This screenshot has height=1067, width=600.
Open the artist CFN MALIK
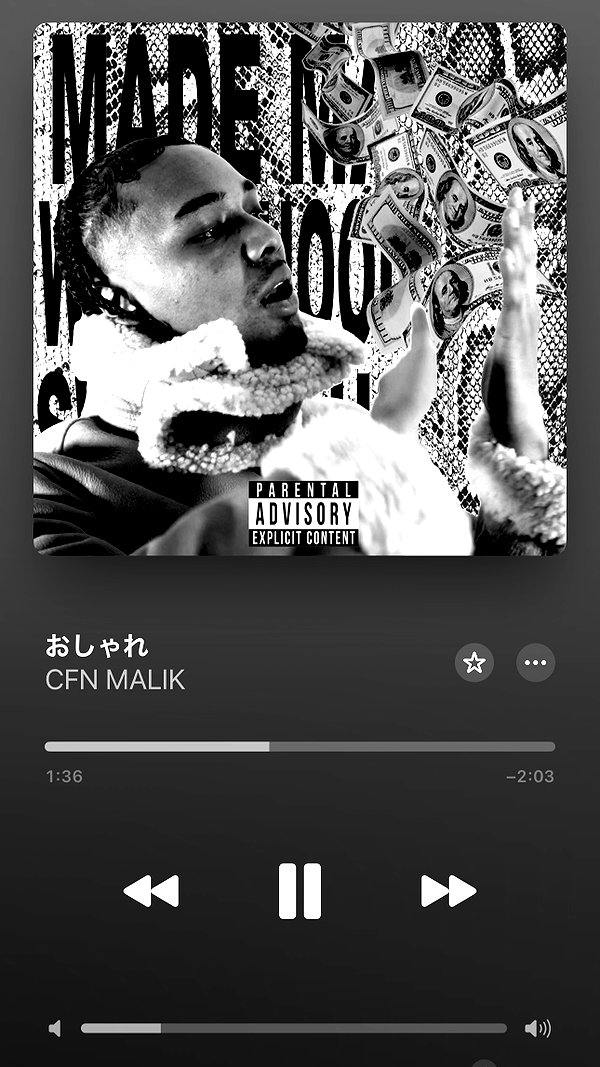tap(115, 680)
